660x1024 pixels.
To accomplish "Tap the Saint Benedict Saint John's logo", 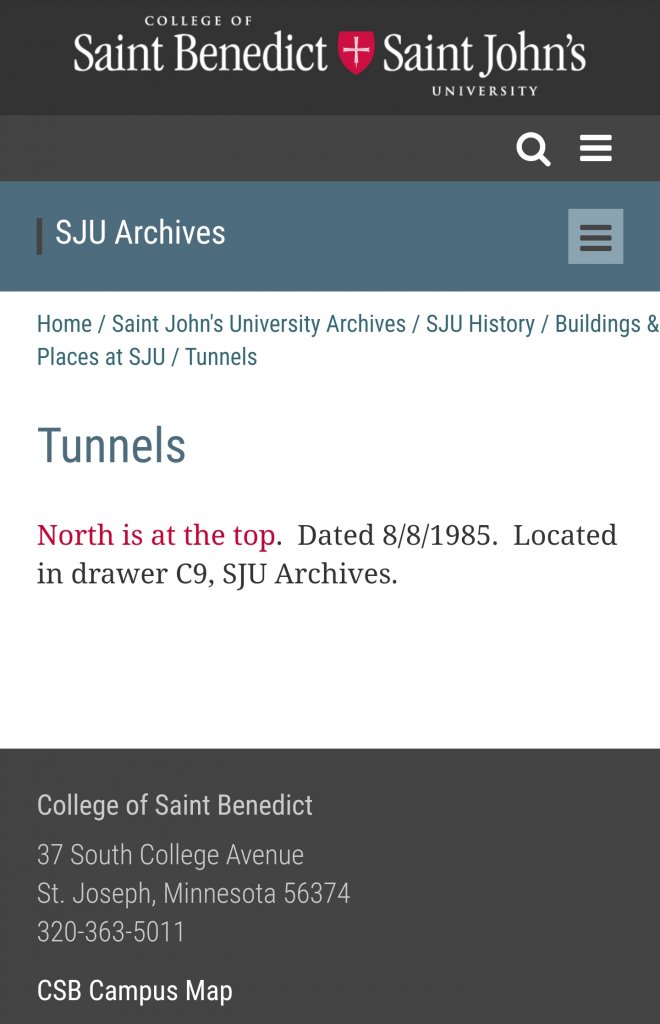I will click(330, 55).
